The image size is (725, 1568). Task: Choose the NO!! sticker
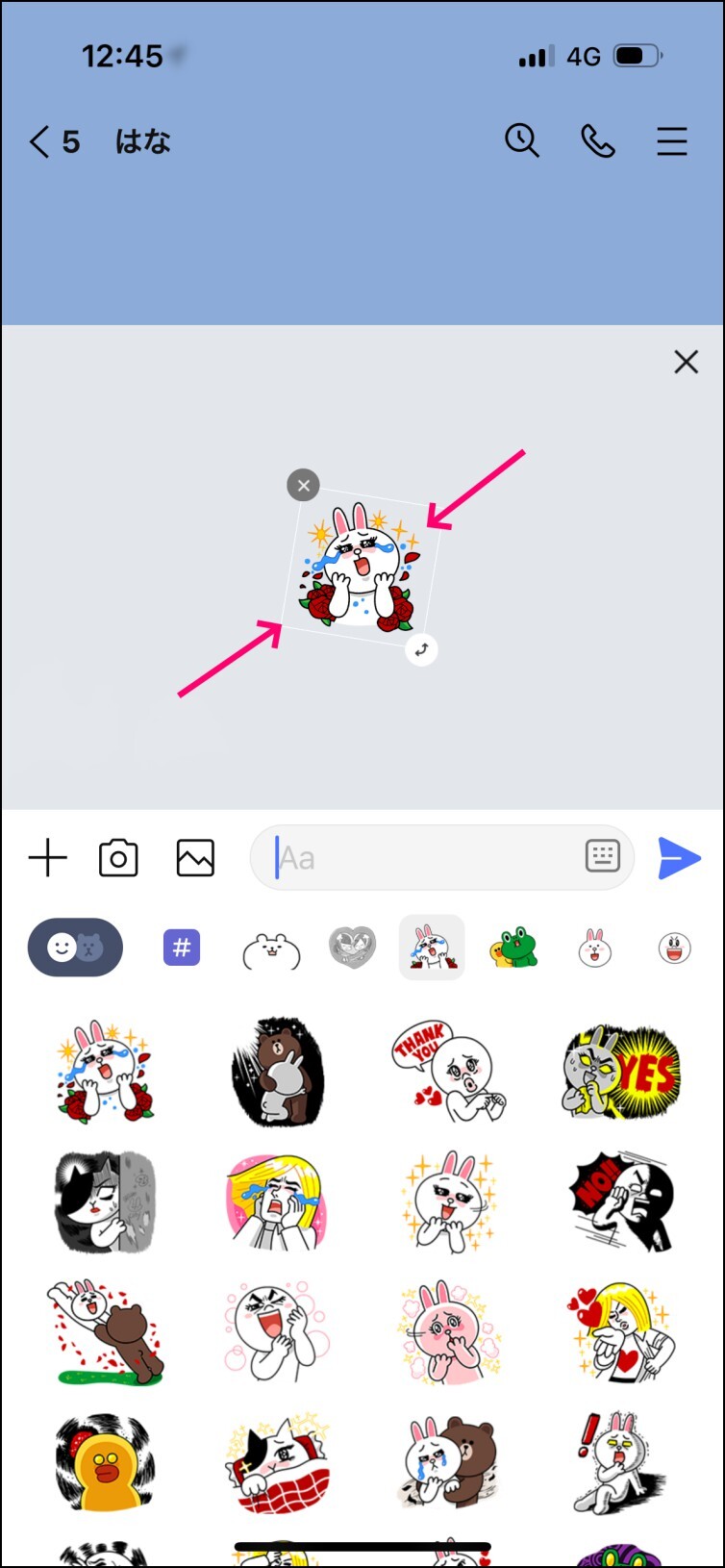coord(621,1201)
